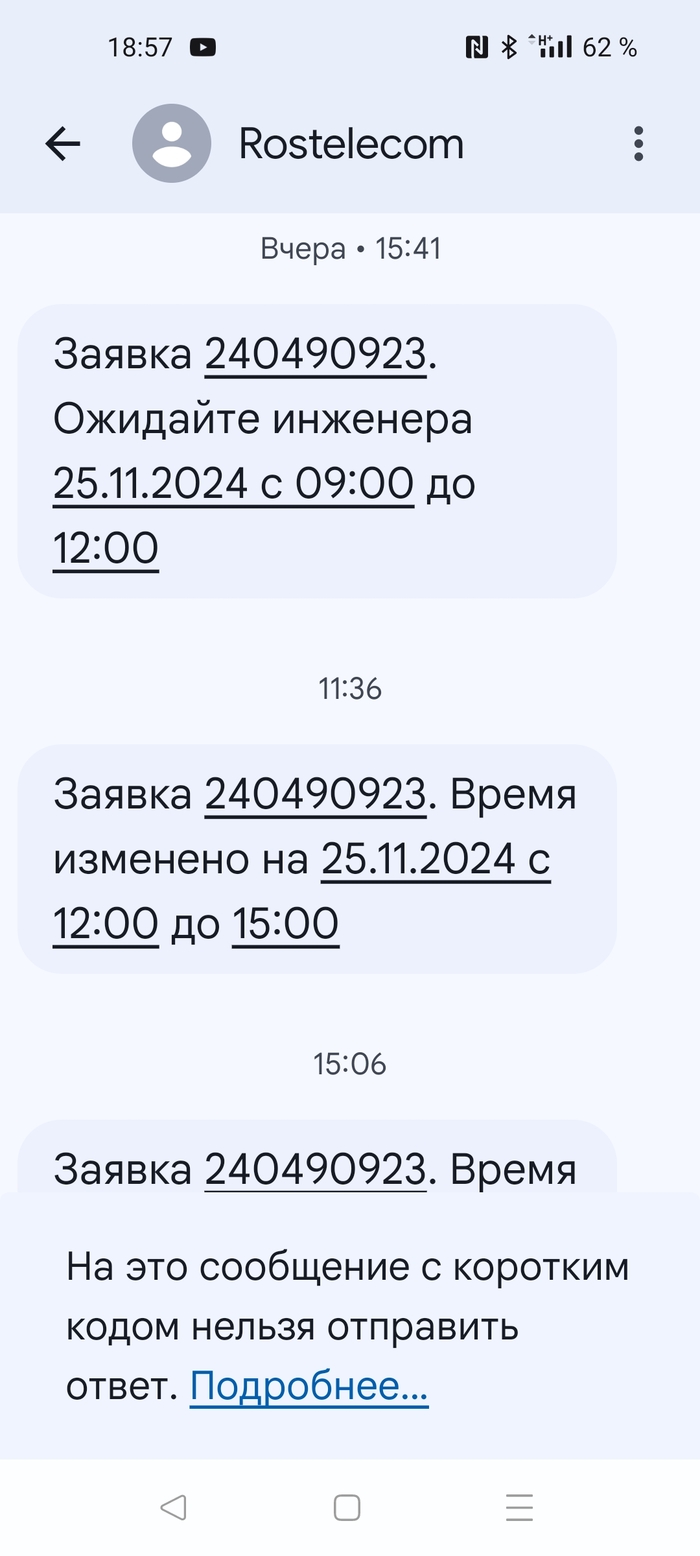This screenshot has height=1556, width=700.
Task: Open recent apps from navigation bar
Action: 519,1507
